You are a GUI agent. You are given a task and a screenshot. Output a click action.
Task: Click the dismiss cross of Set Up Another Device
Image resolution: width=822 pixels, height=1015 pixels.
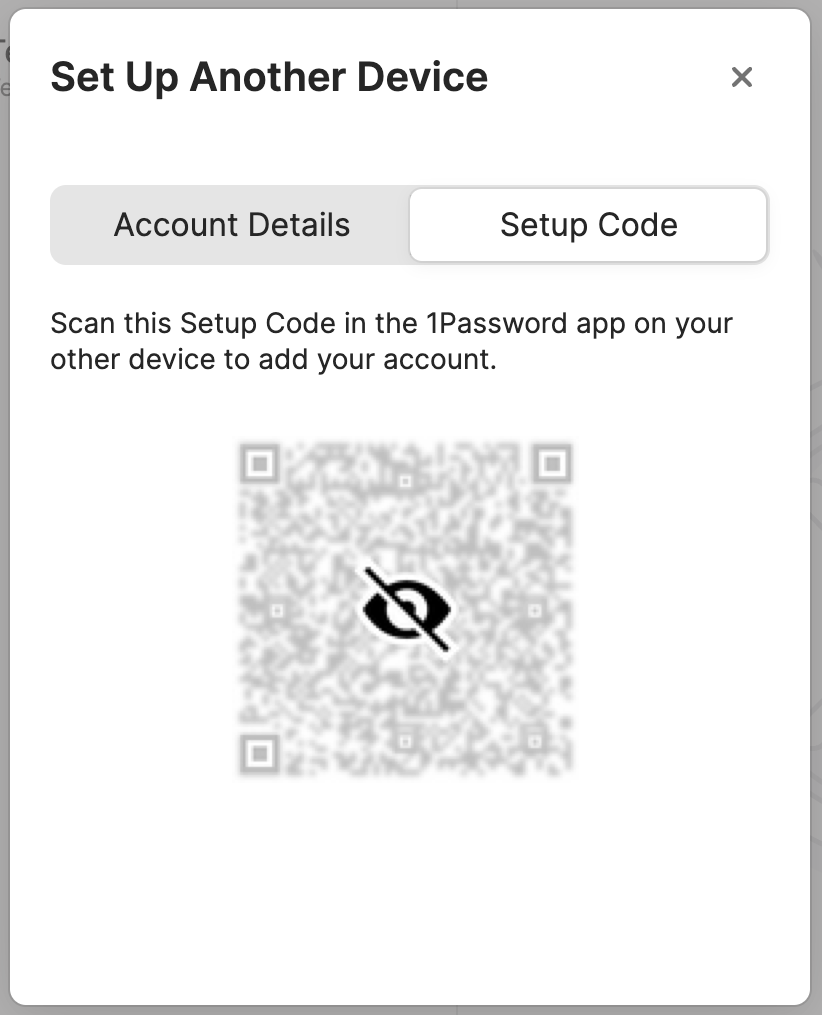[741, 77]
